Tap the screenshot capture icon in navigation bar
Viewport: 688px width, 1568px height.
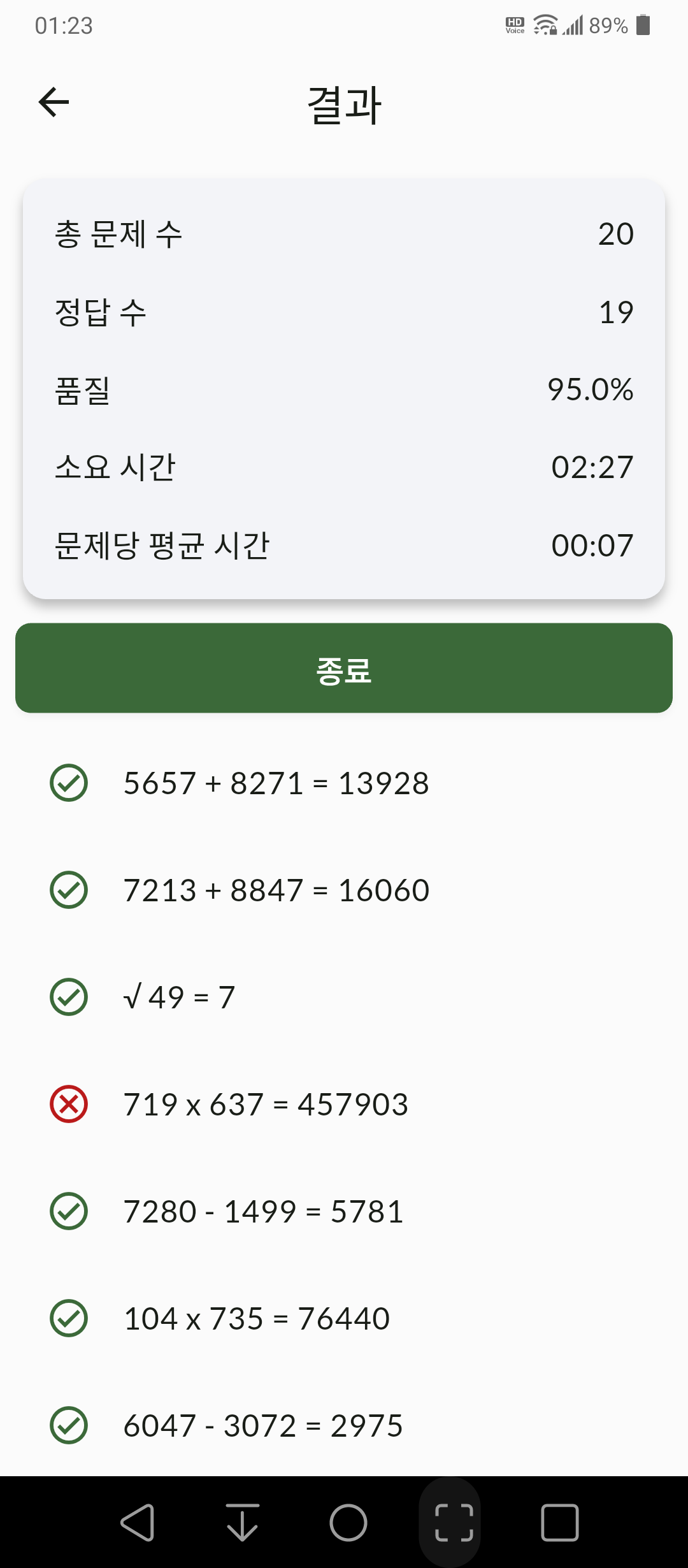point(454,1523)
